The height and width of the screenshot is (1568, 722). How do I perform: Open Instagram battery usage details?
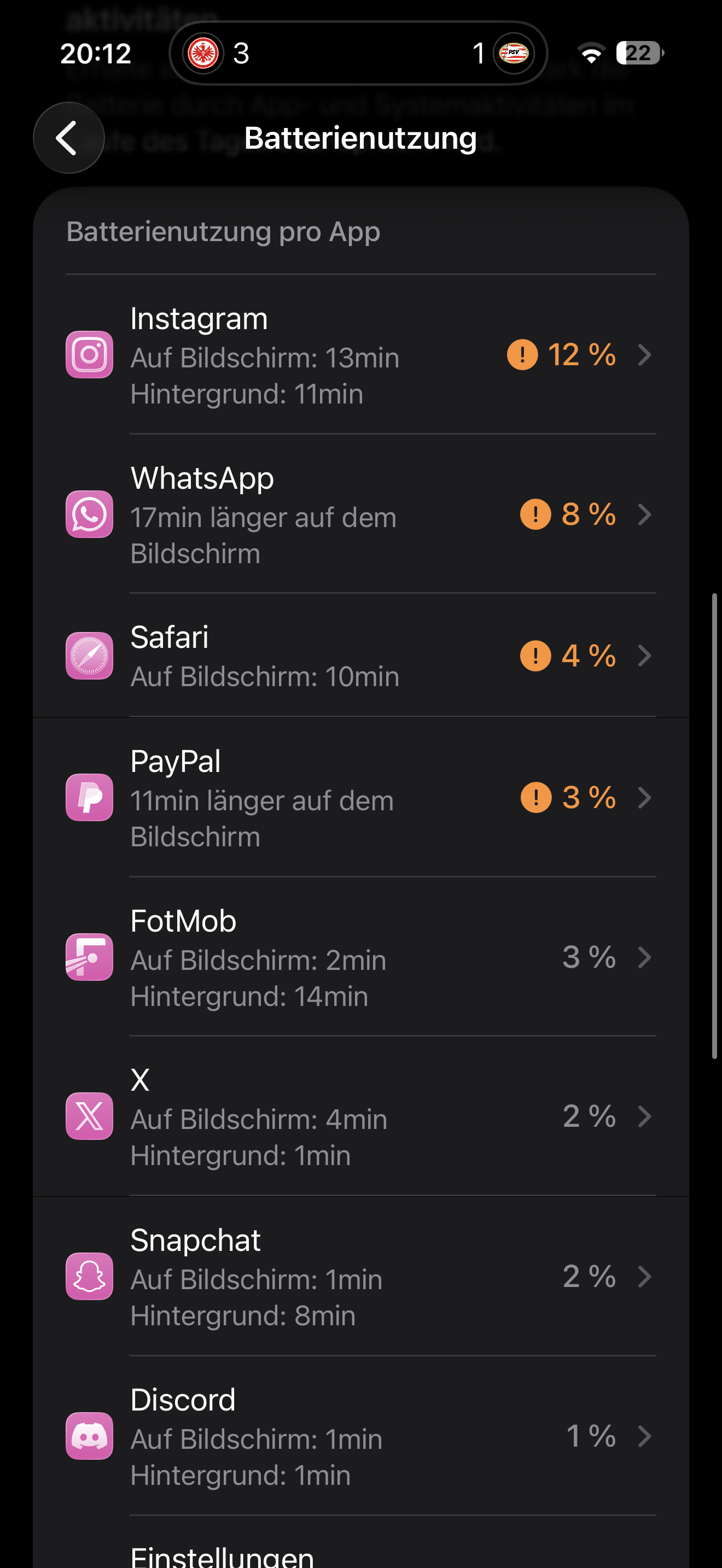point(360,355)
